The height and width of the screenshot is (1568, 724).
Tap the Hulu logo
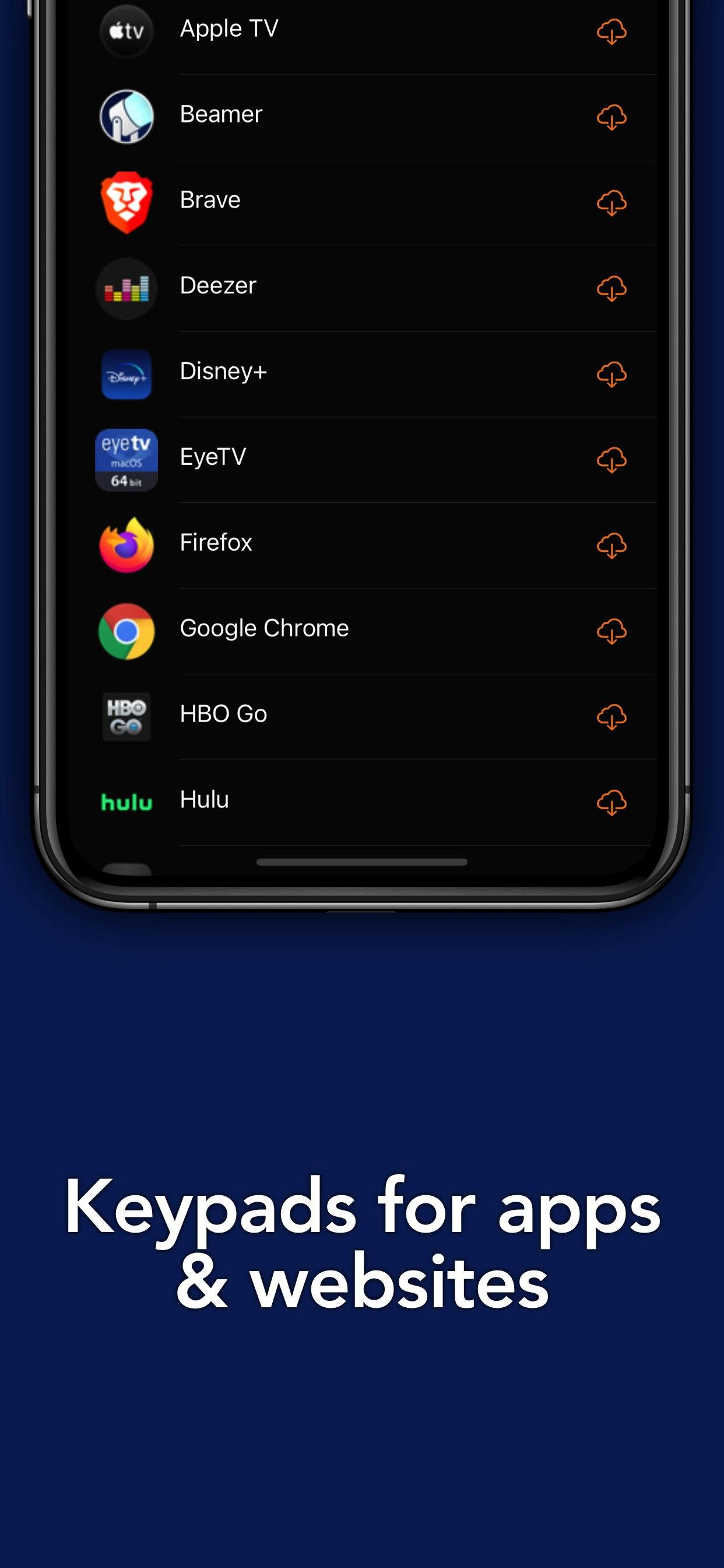click(x=126, y=802)
